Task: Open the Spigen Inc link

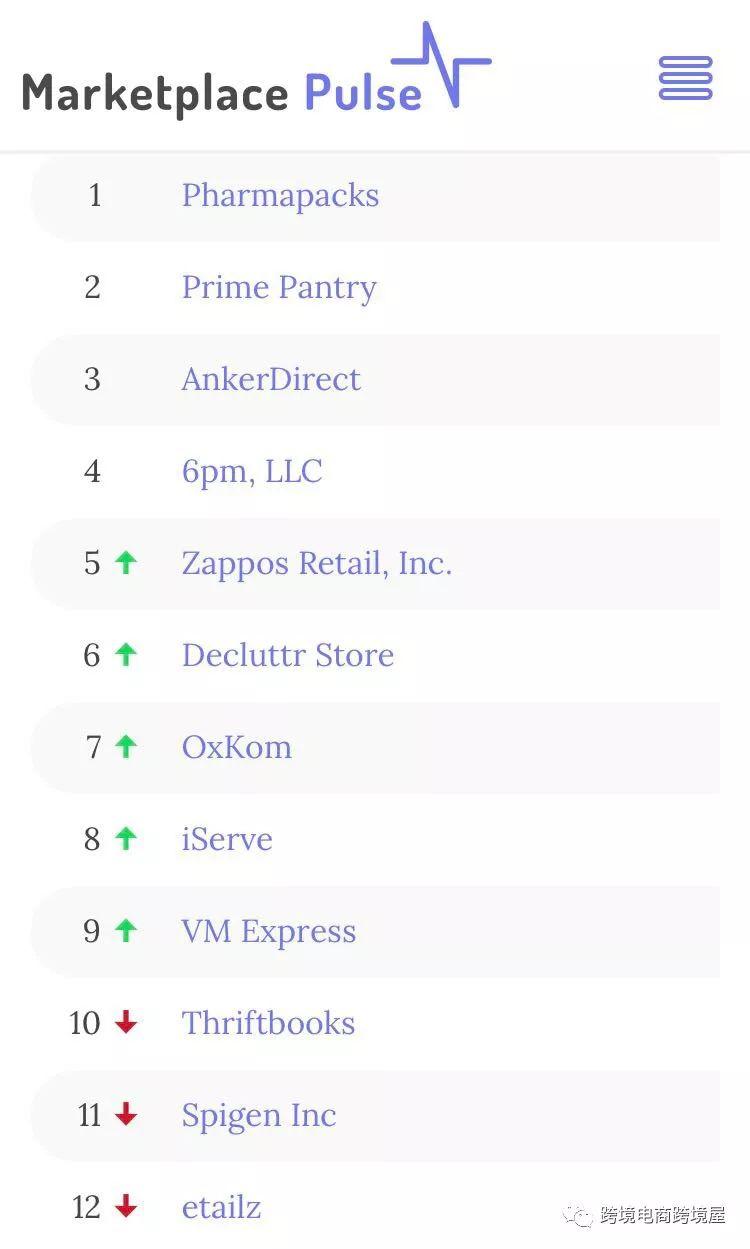Action: click(x=259, y=1116)
